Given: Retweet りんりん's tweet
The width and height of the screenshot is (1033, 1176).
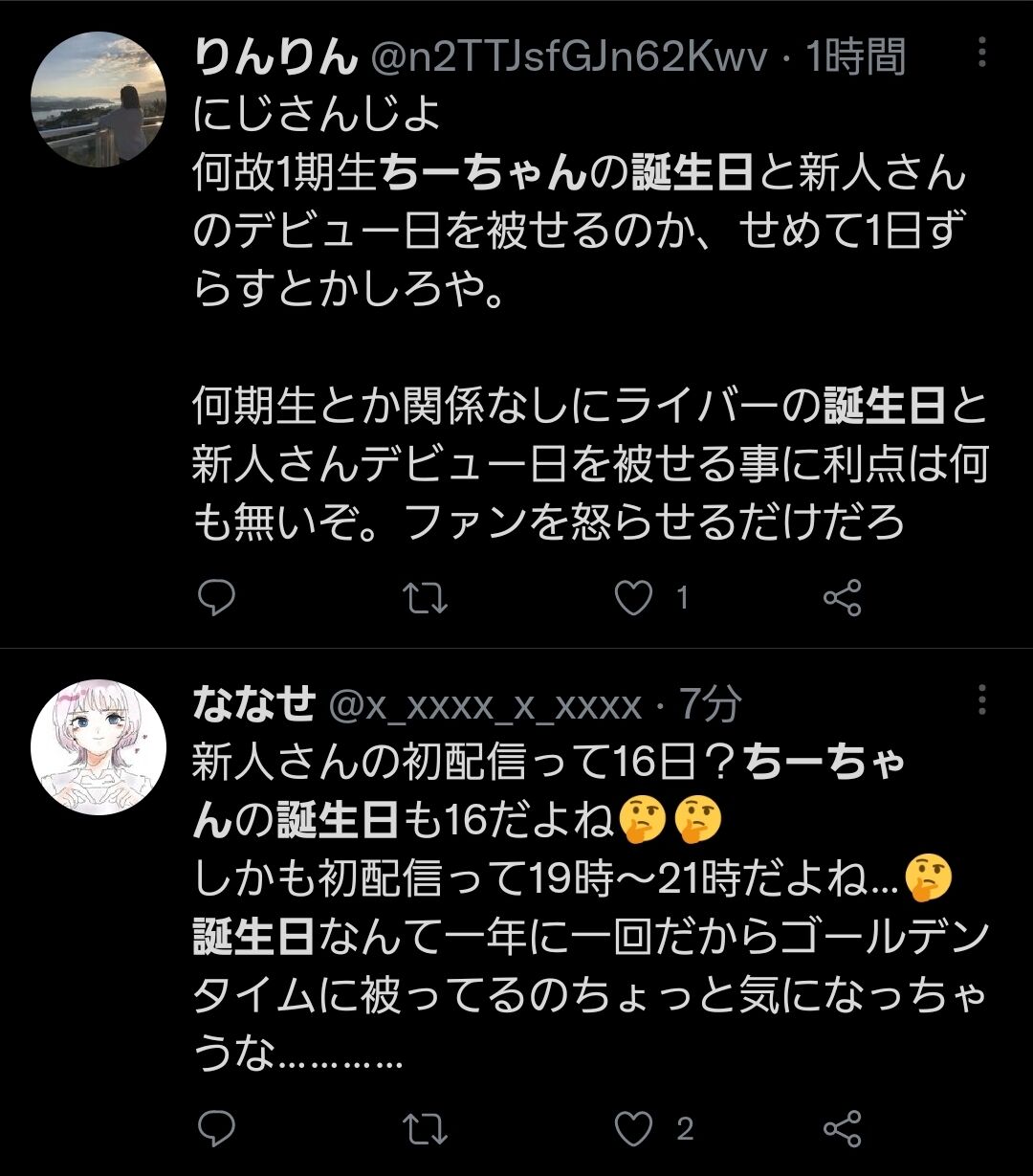Looking at the screenshot, I should [425, 599].
